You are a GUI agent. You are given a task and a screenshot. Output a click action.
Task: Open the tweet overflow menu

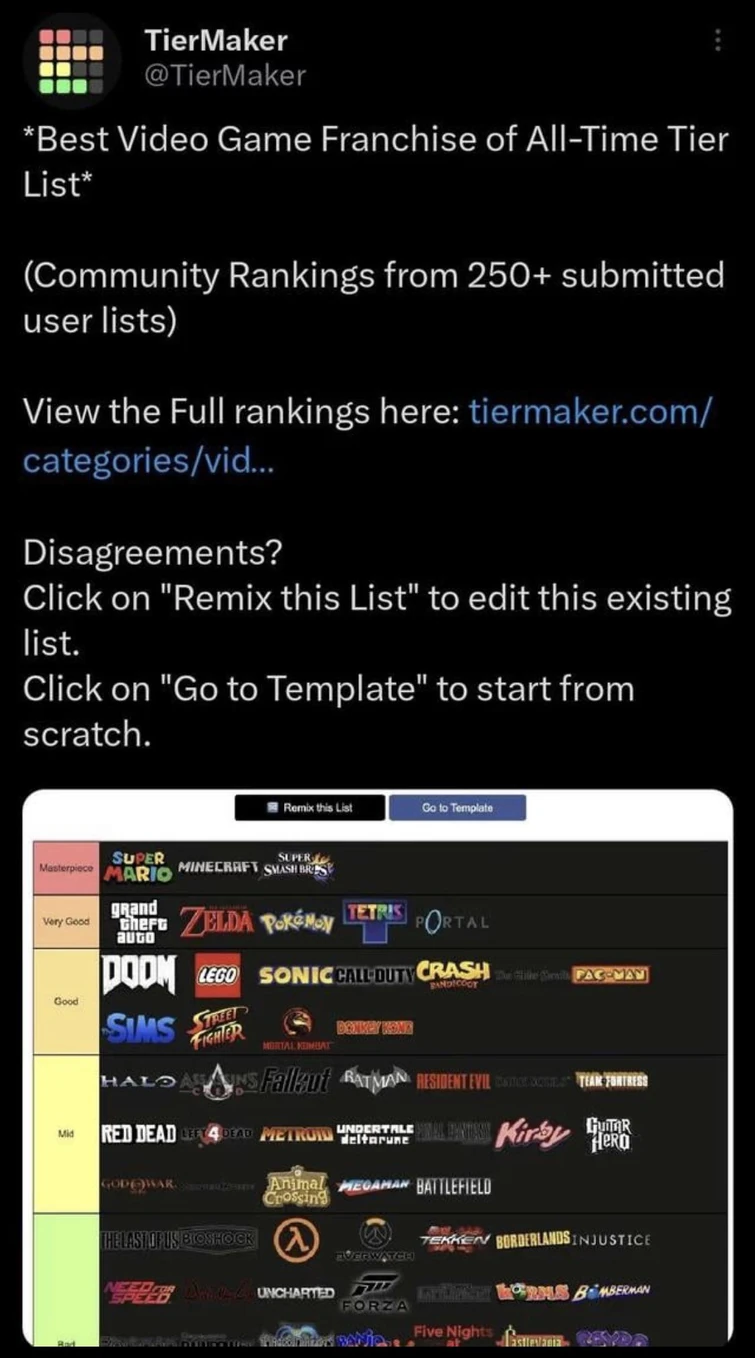(x=716, y=40)
